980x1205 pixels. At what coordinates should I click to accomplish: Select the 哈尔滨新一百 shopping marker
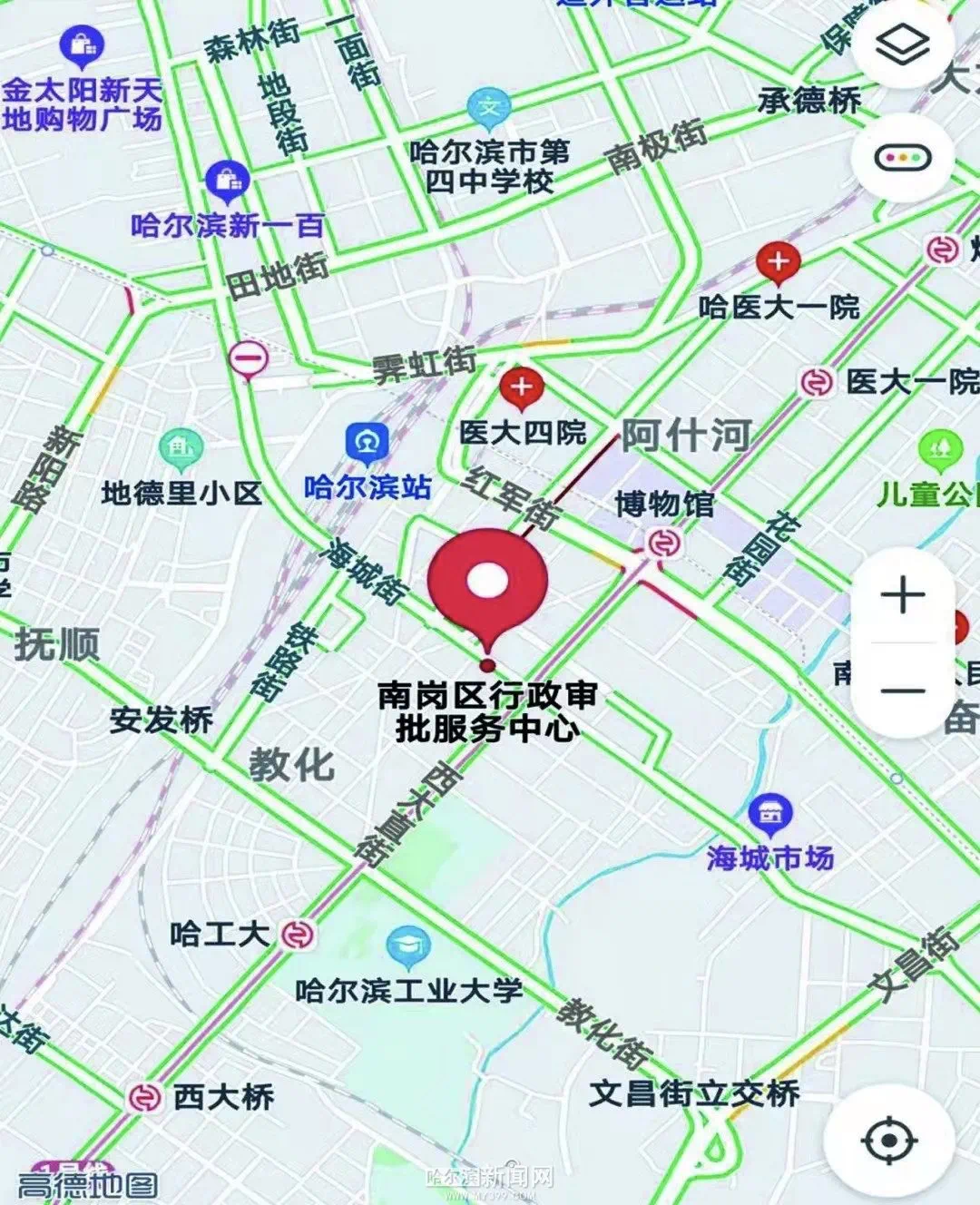(x=227, y=181)
